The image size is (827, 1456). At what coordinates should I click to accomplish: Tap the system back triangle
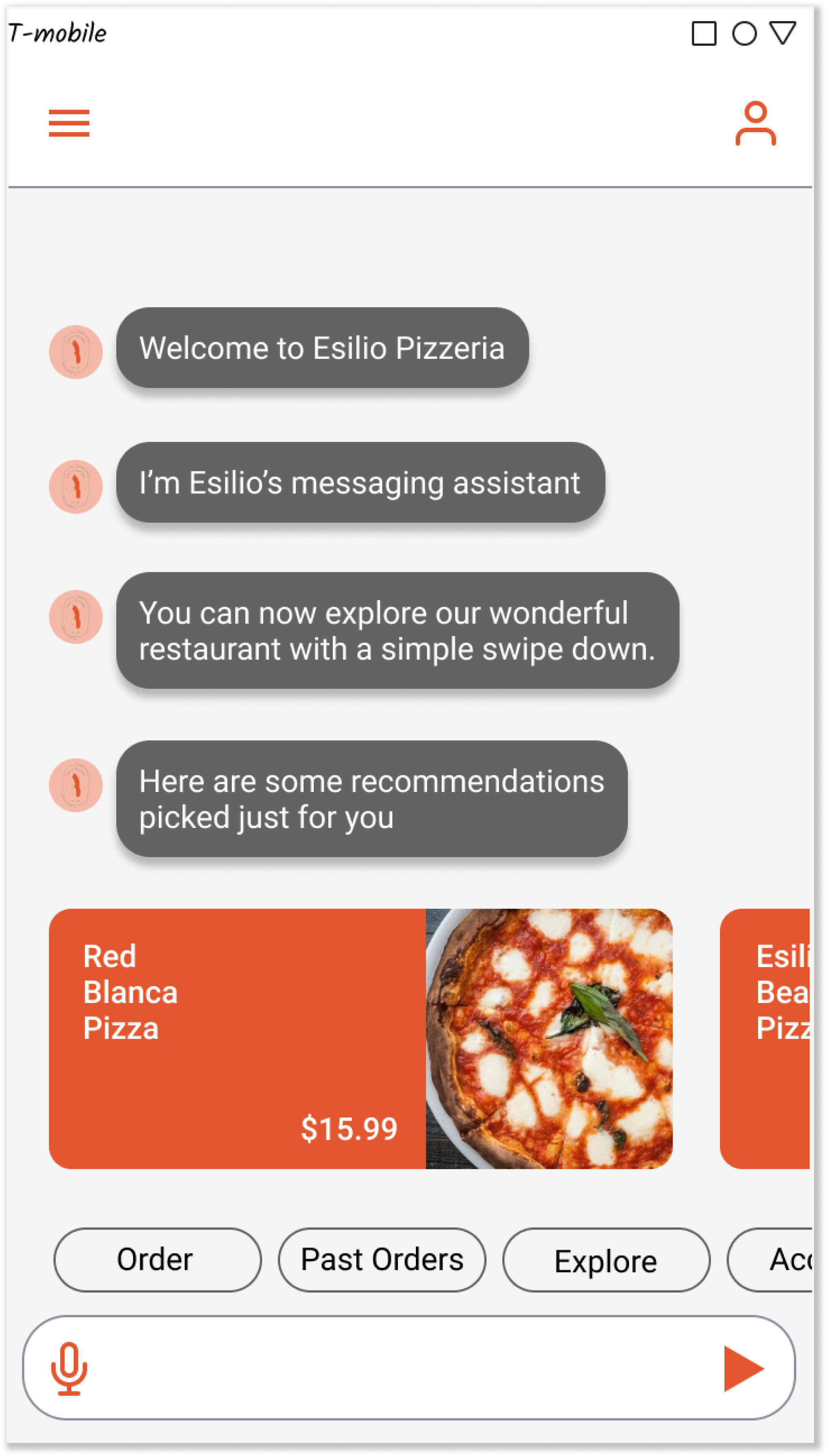tap(782, 33)
